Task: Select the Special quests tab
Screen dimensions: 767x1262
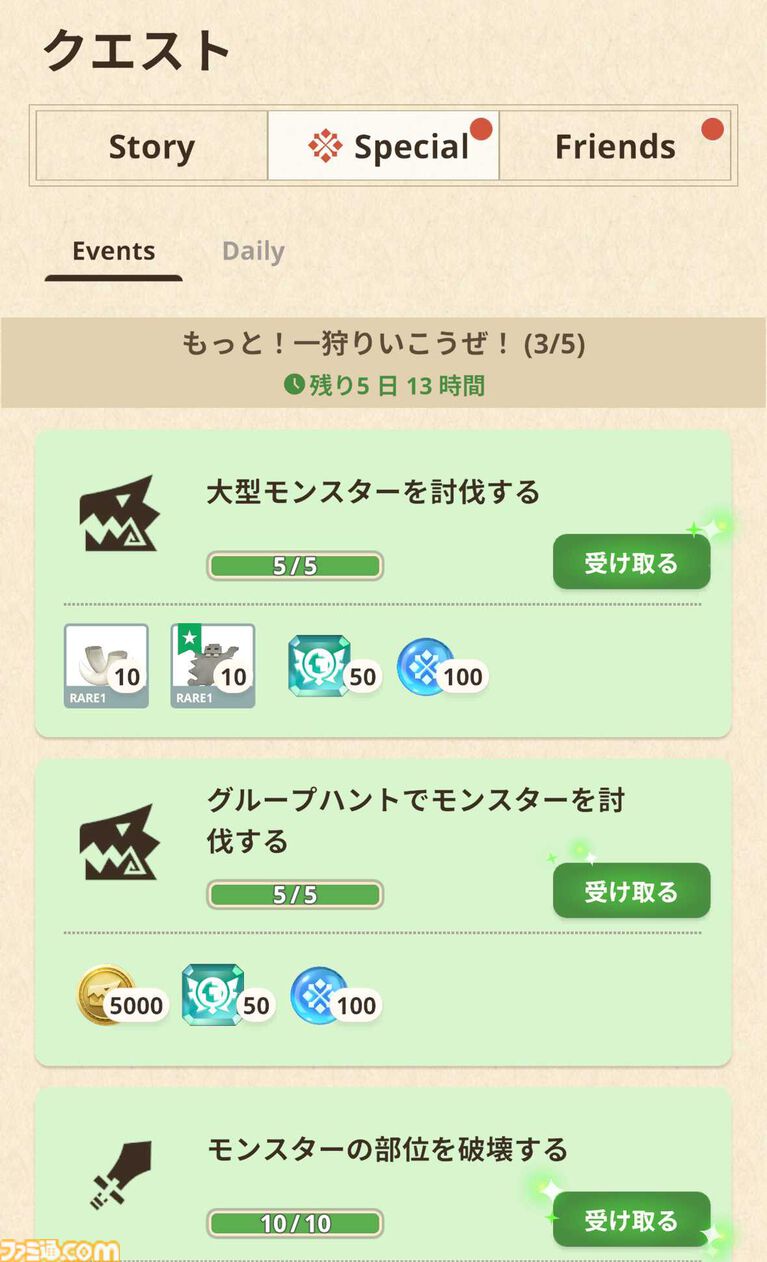Action: tap(384, 147)
